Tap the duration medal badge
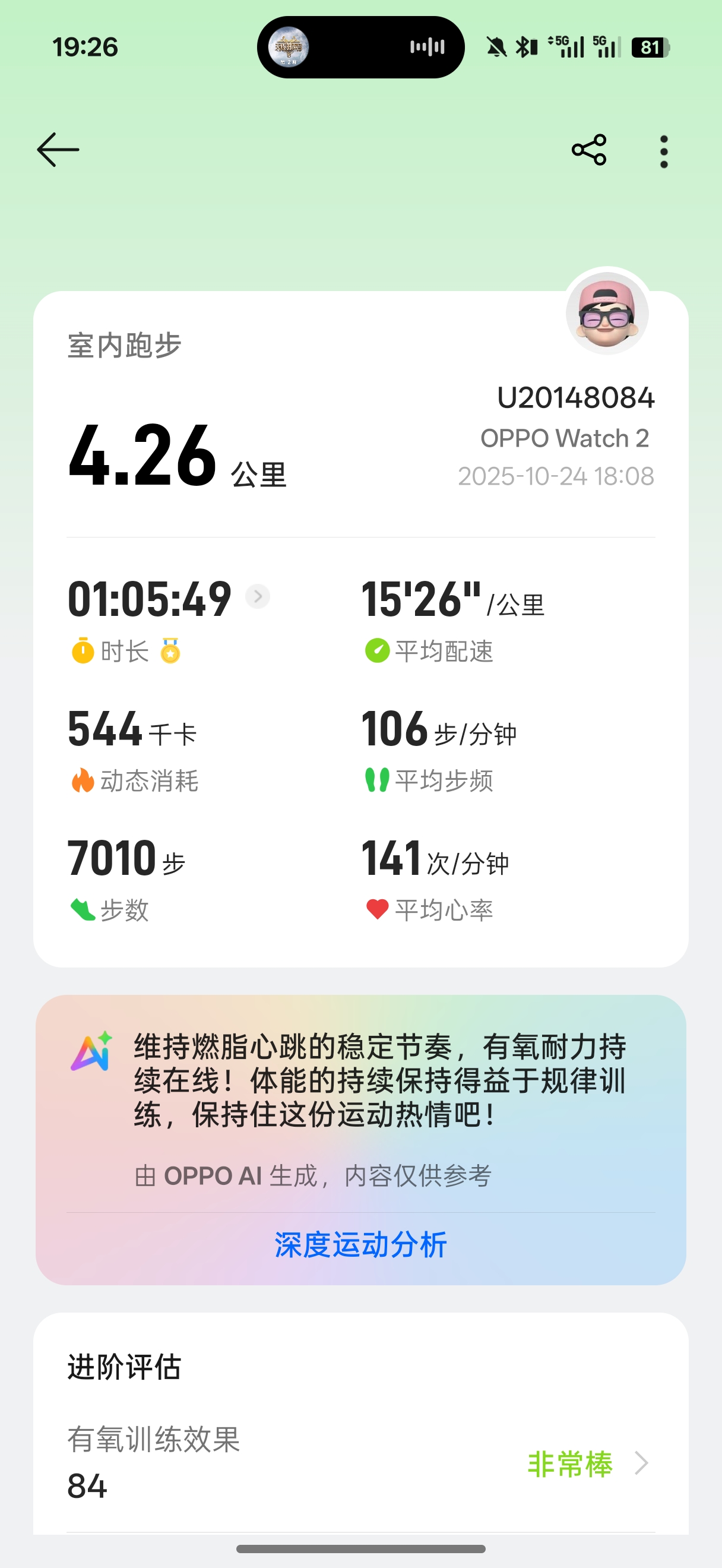The width and height of the screenshot is (722, 1568). click(x=170, y=651)
